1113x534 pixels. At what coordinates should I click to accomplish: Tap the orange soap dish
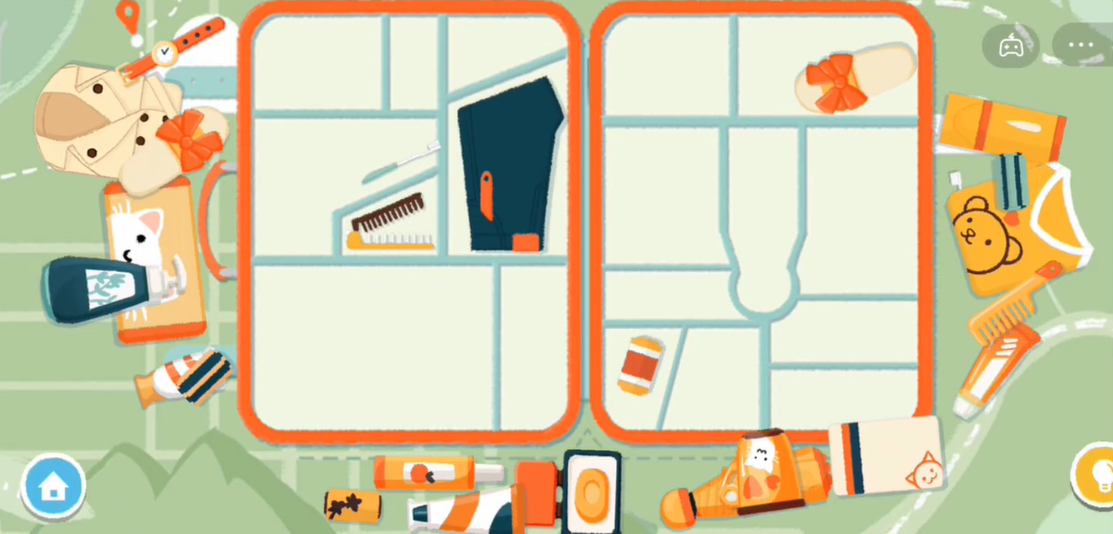pos(590,492)
